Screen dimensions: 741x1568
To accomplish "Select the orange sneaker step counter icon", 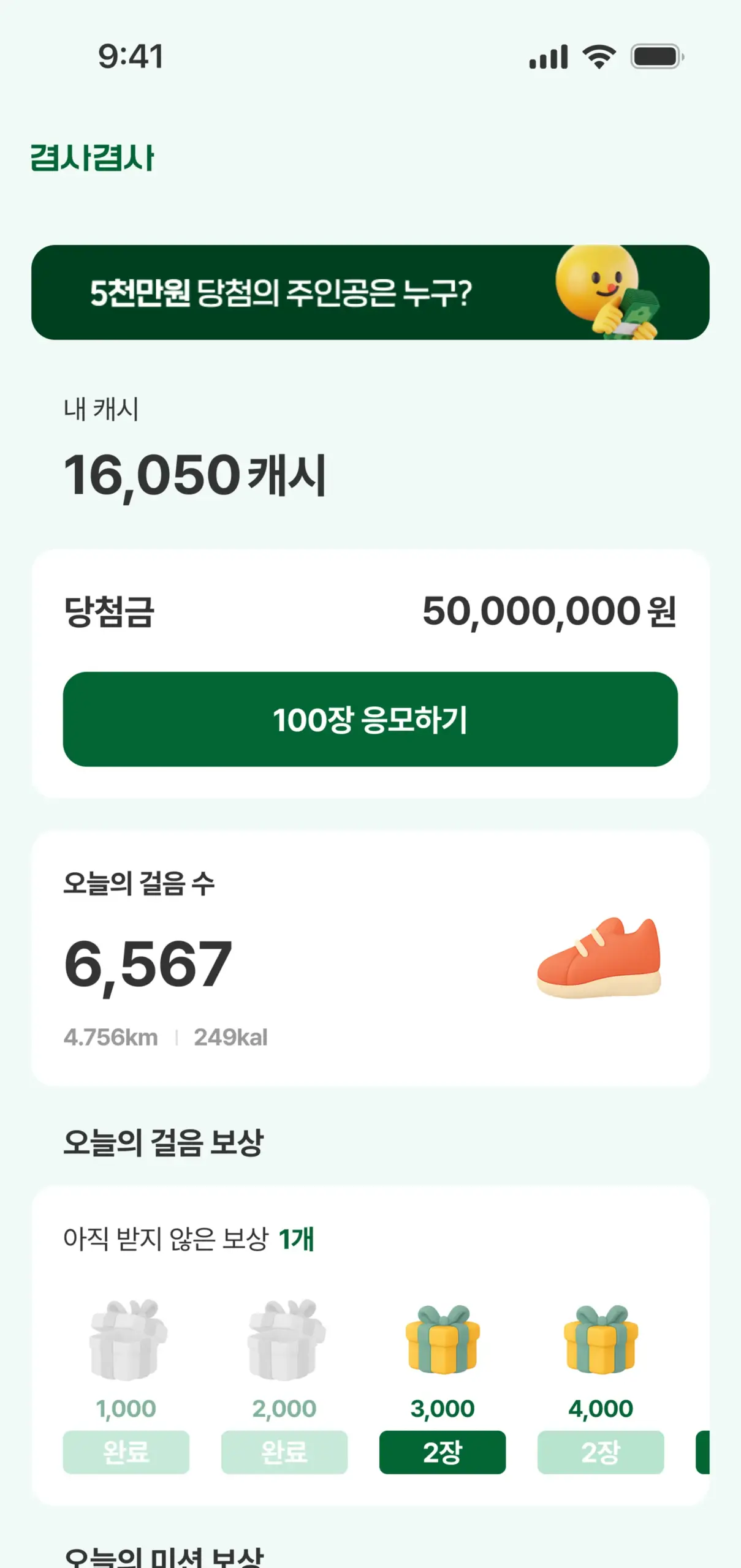I will click(x=598, y=959).
